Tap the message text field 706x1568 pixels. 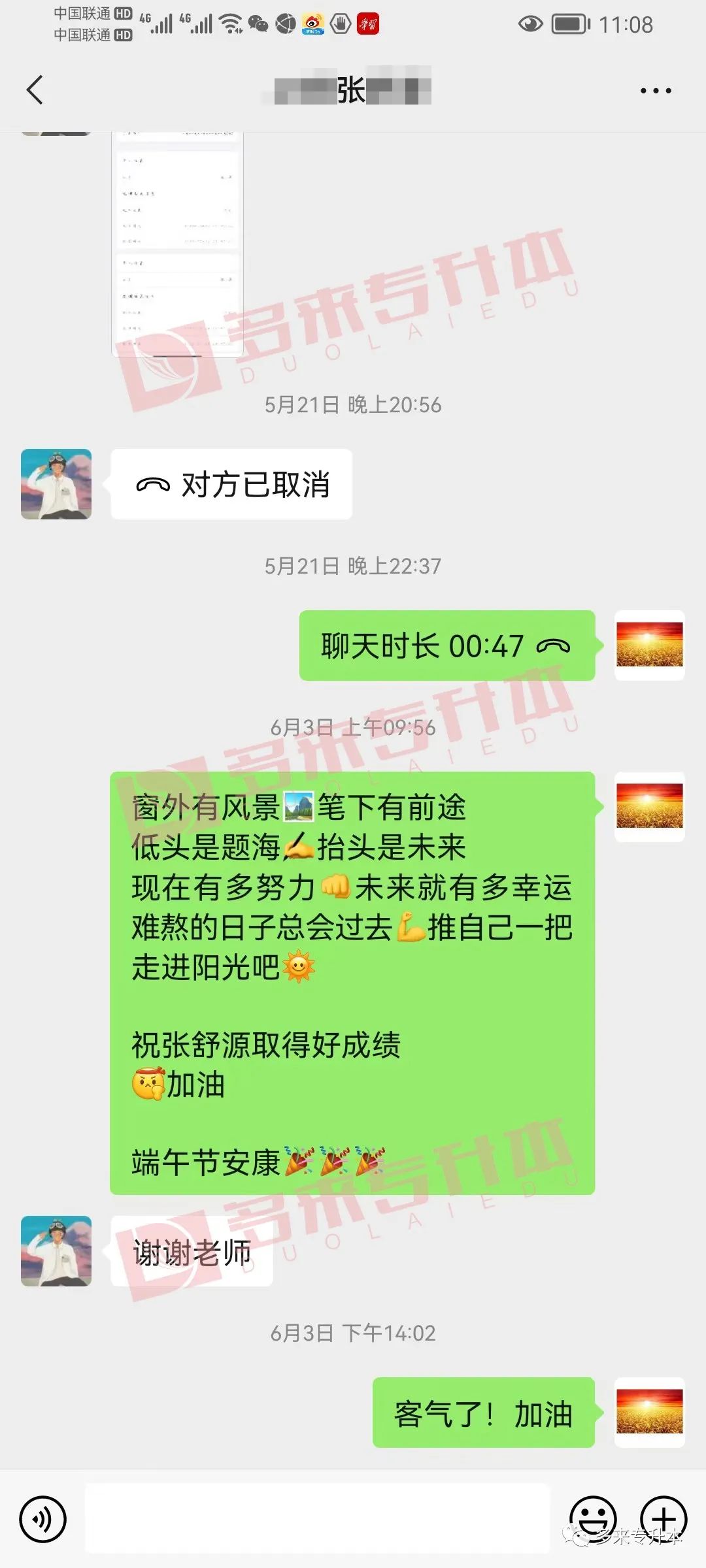[x=317, y=1518]
